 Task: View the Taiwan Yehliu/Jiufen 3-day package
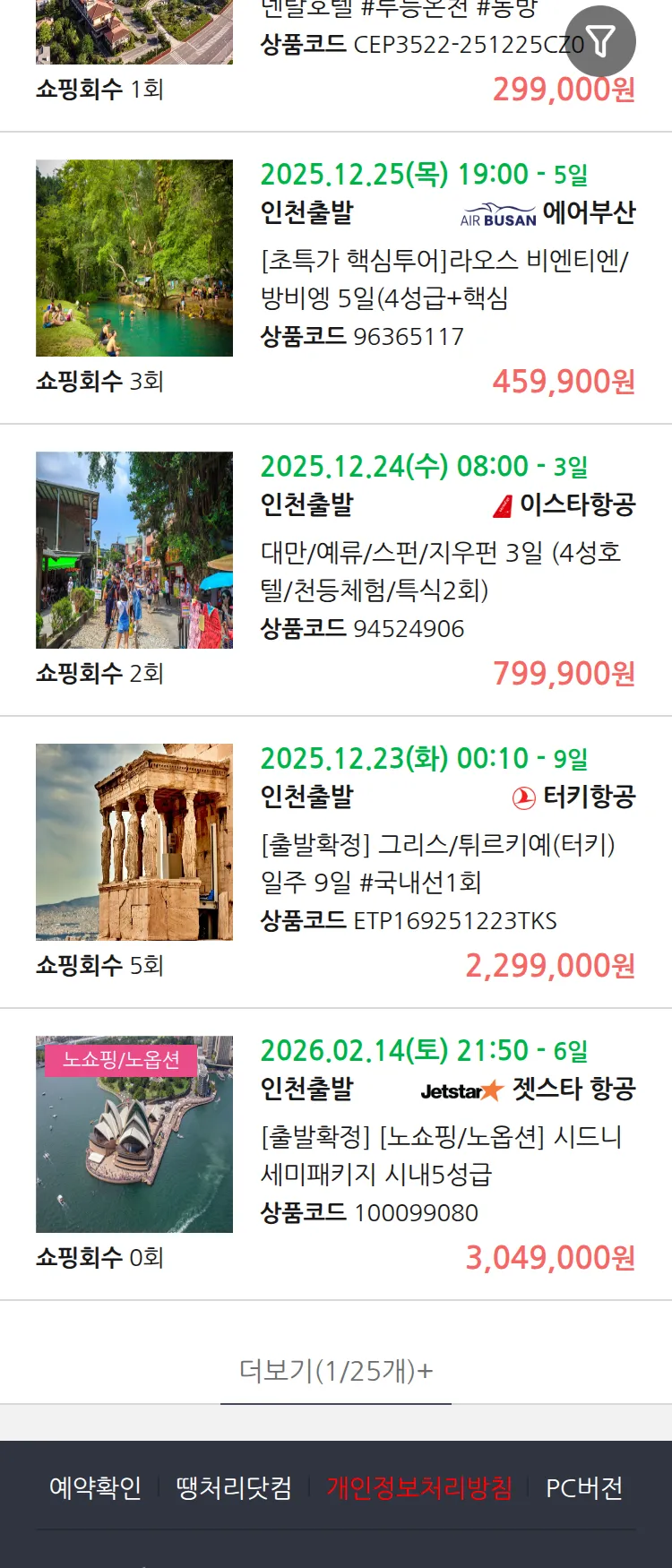click(x=441, y=571)
